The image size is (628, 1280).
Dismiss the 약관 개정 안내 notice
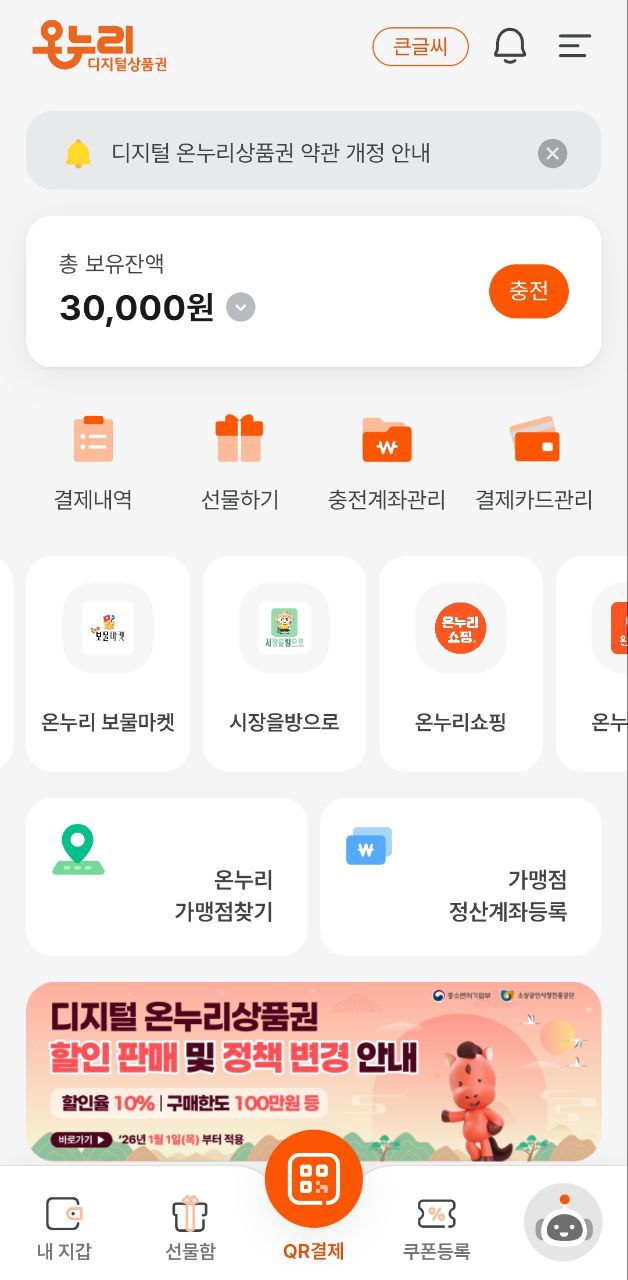pos(552,153)
